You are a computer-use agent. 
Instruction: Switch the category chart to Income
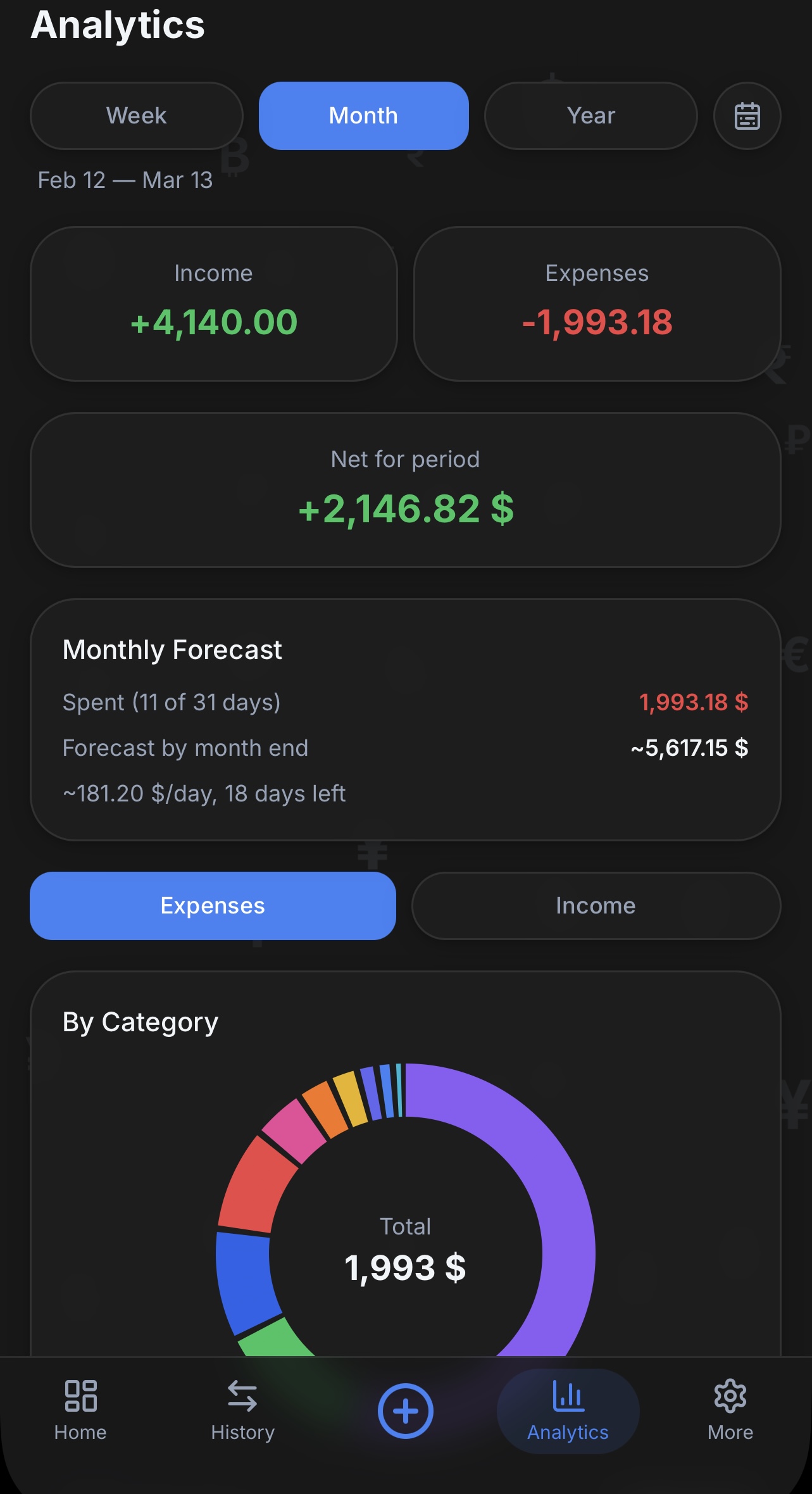(x=596, y=905)
